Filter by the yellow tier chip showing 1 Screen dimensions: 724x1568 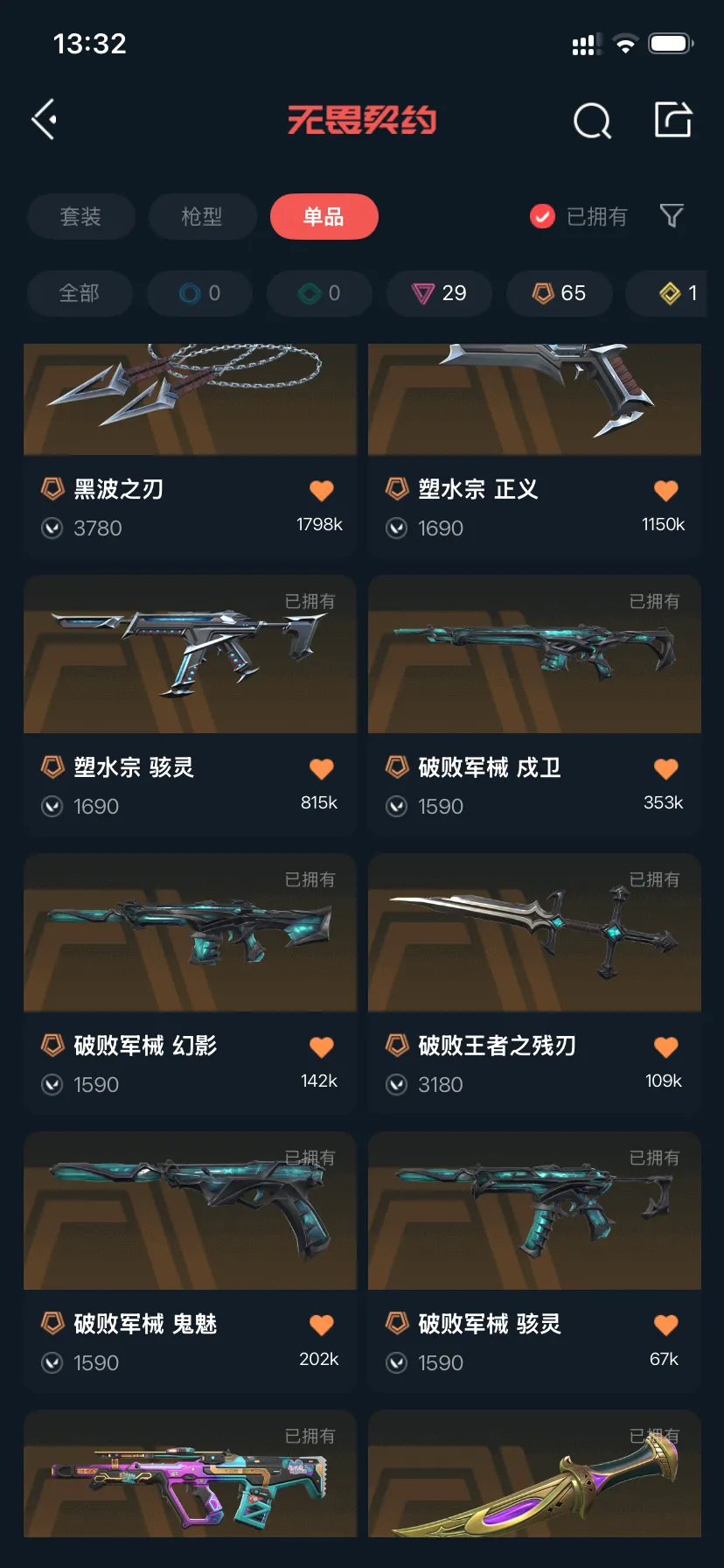click(x=678, y=293)
